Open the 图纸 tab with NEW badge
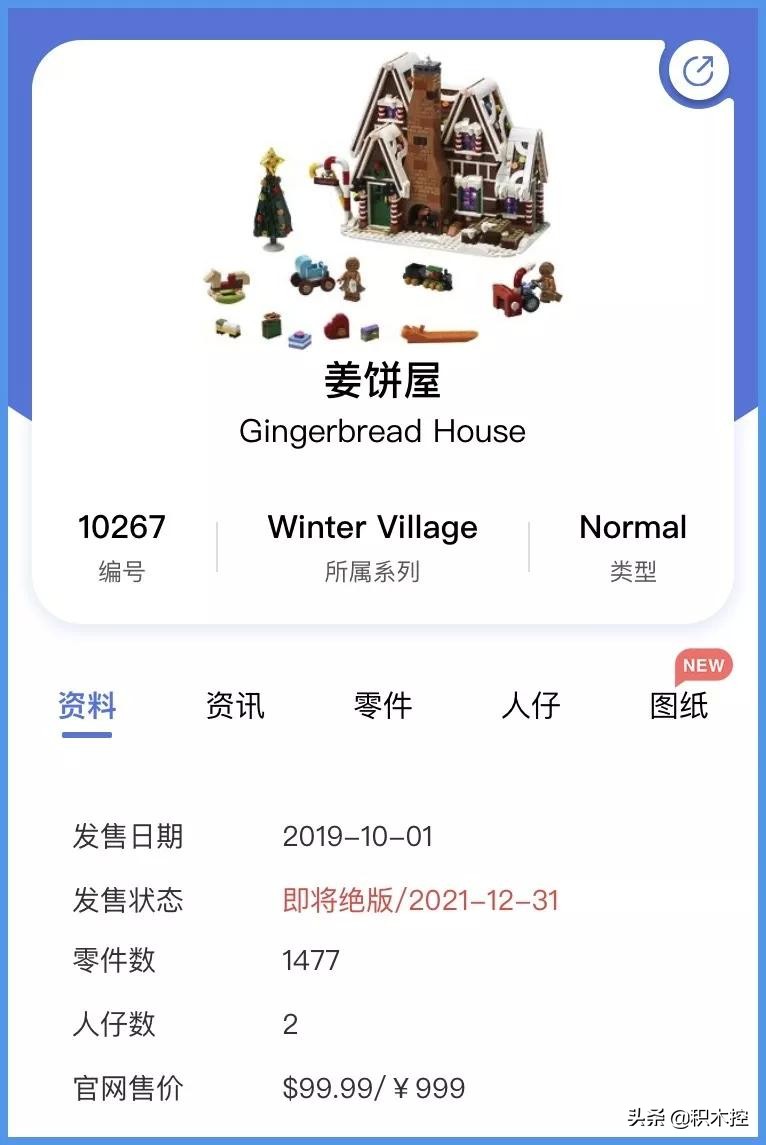766x1145 pixels. (678, 707)
